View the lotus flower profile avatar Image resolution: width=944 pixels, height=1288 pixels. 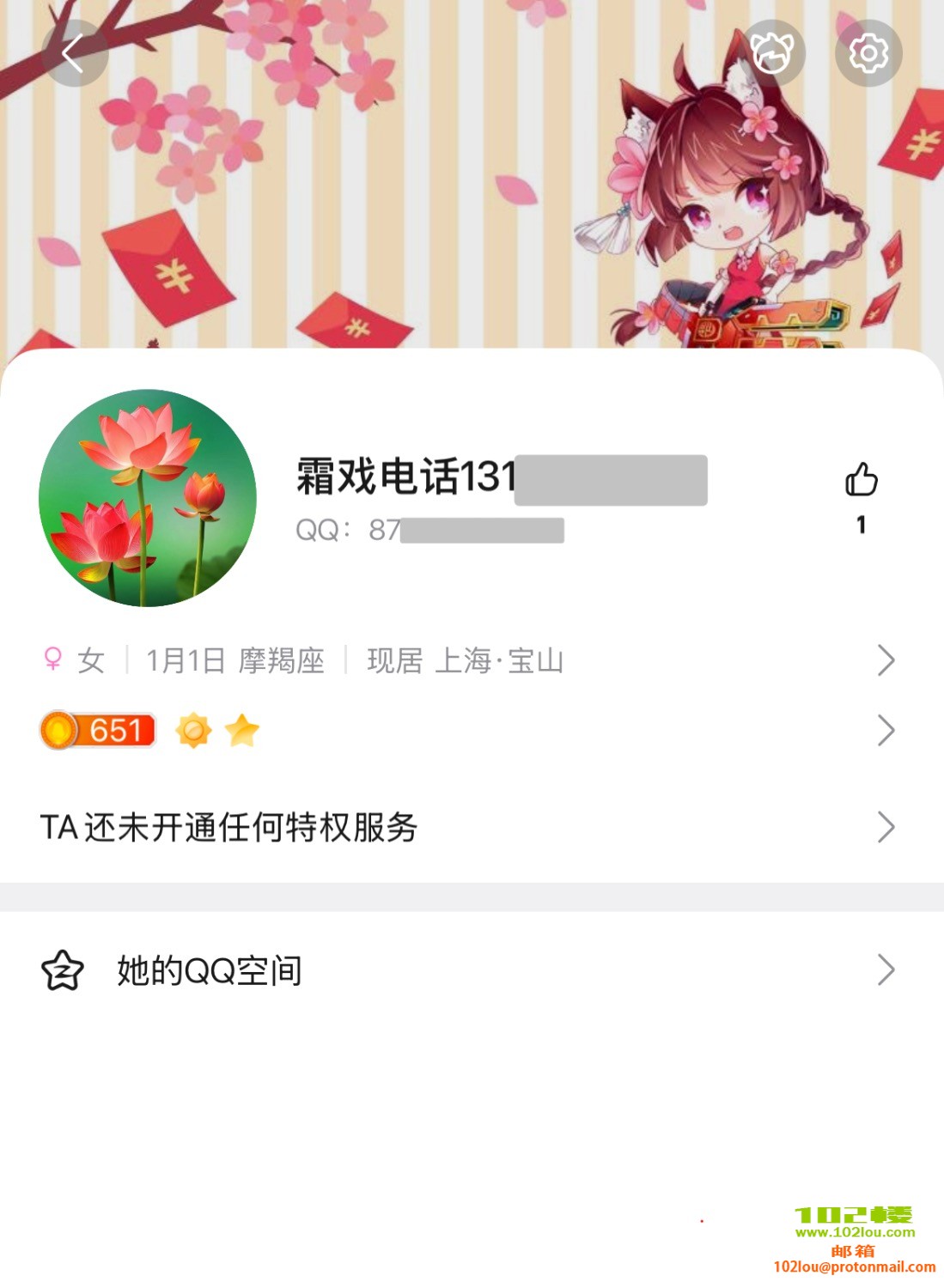(x=148, y=498)
